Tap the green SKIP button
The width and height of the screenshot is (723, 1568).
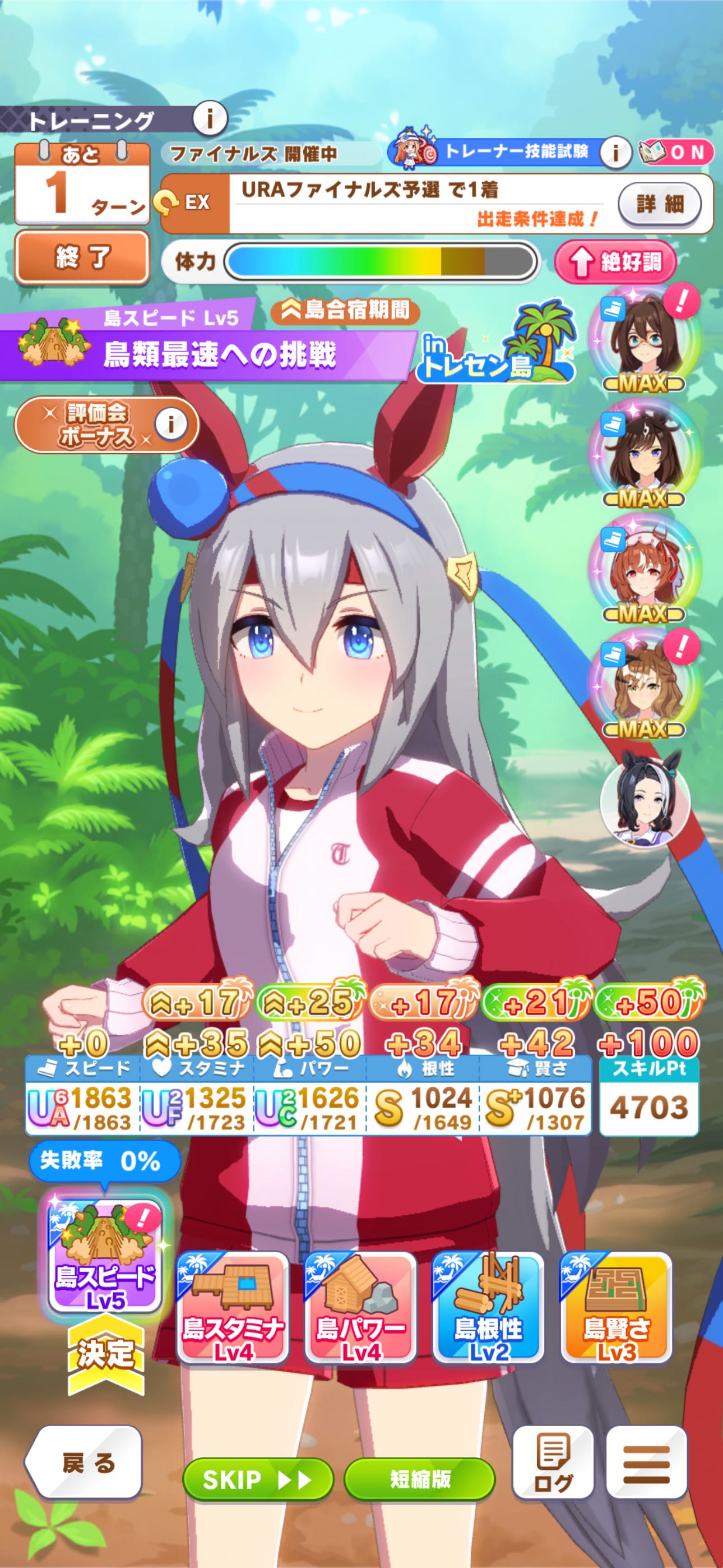pyautogui.click(x=258, y=1479)
